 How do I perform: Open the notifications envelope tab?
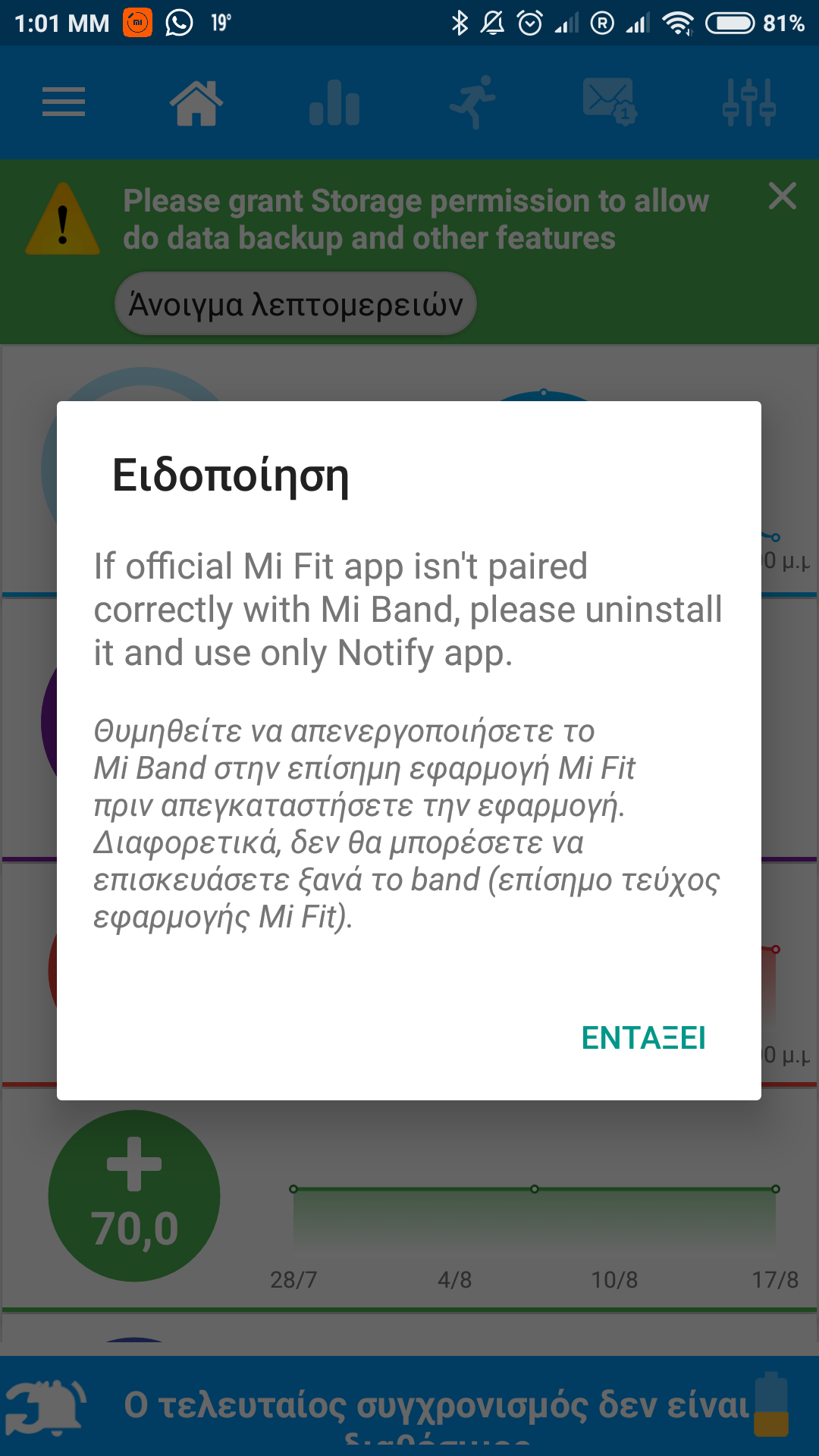(609, 102)
